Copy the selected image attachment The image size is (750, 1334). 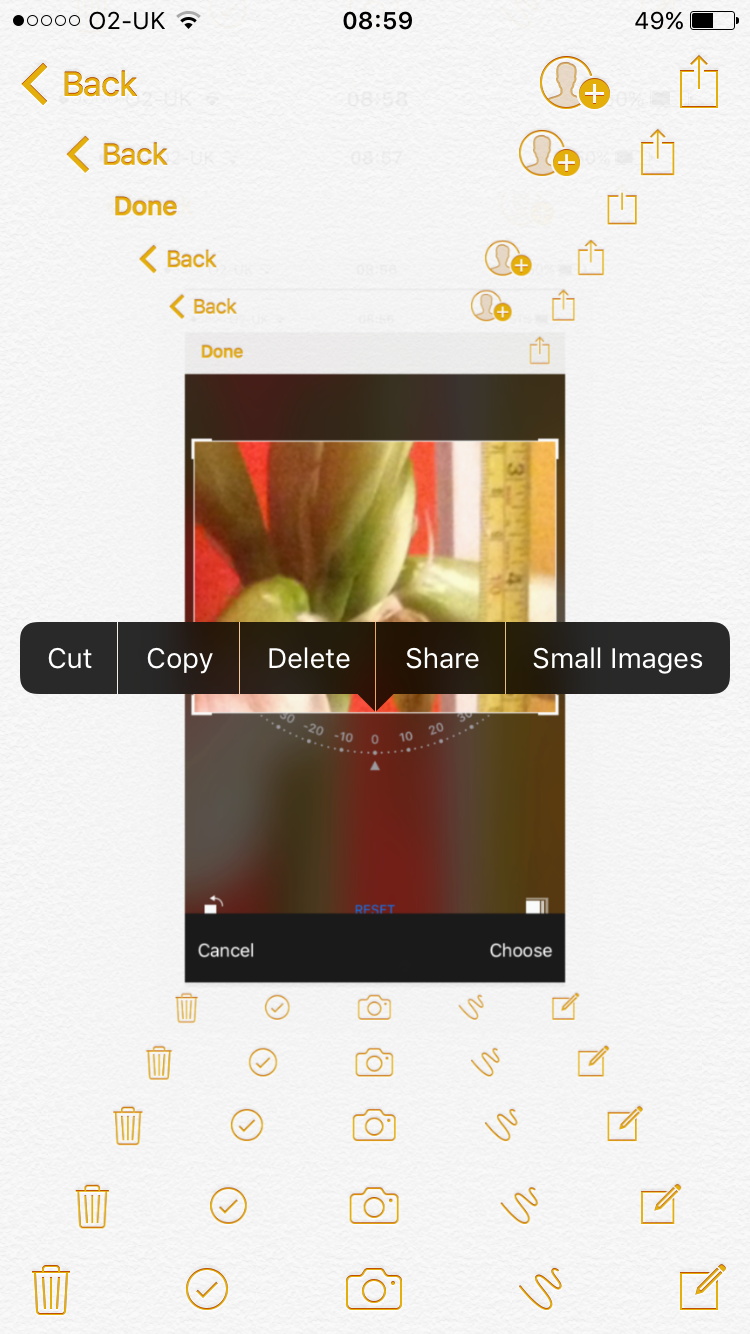tap(179, 658)
